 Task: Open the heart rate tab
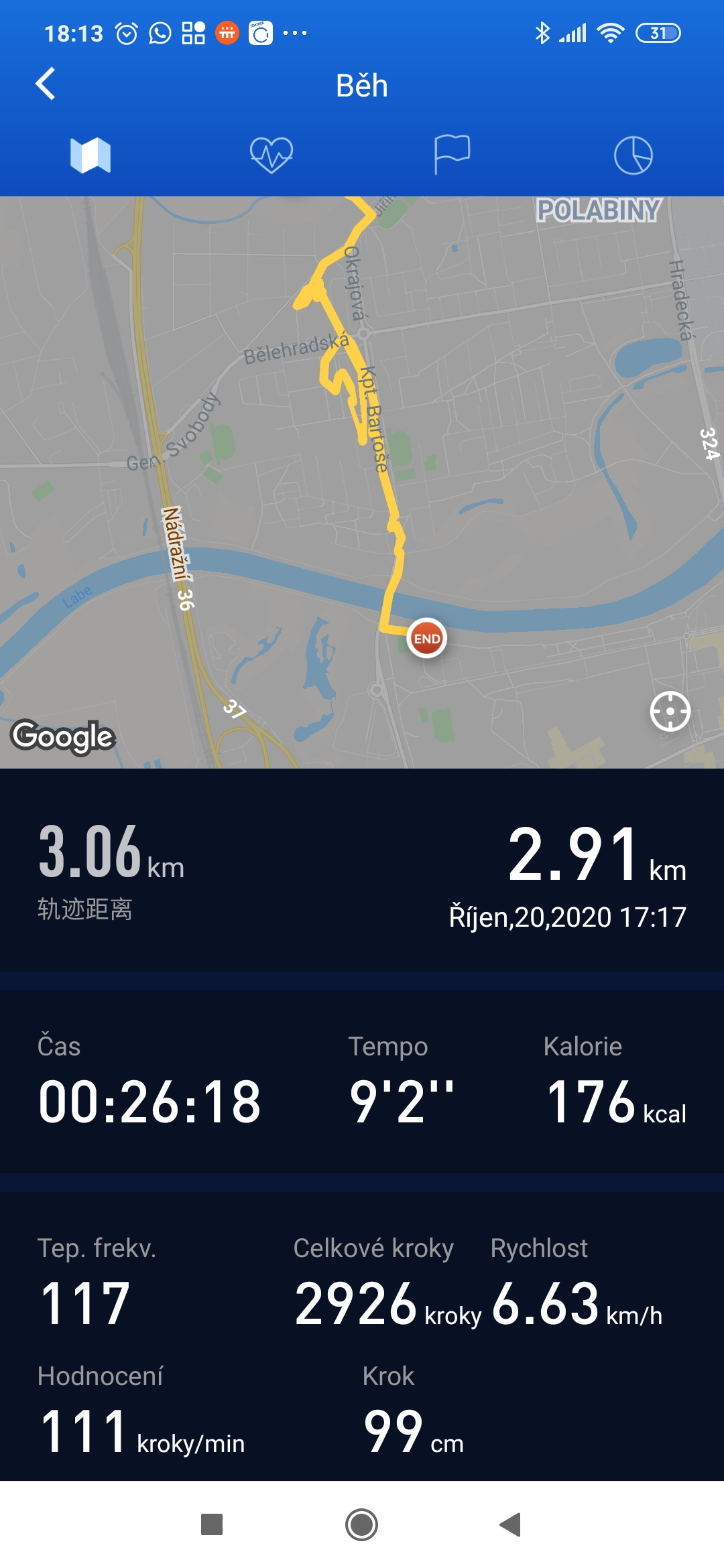(271, 155)
